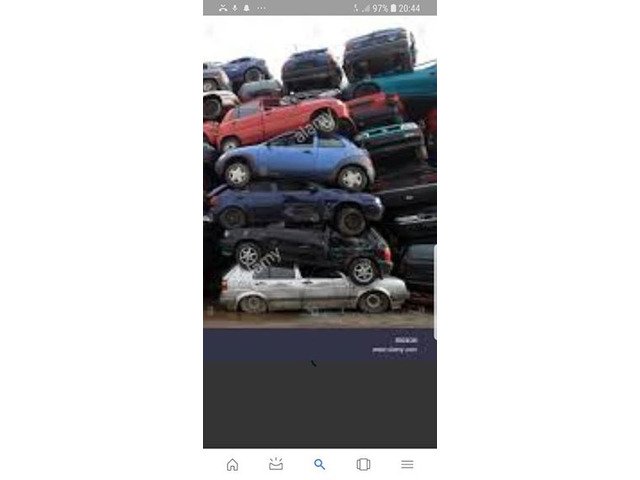Switch to the search tab
The width and height of the screenshot is (640, 480).
pos(320,464)
